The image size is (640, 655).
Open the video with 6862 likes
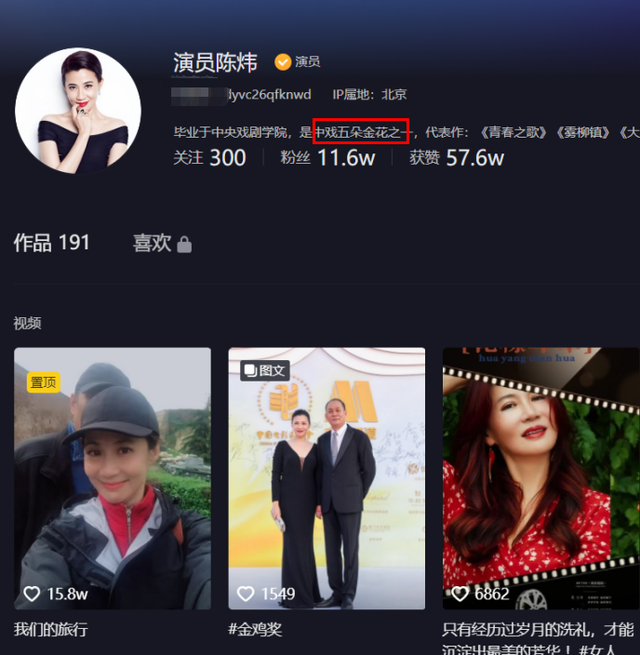pyautogui.click(x=540, y=478)
